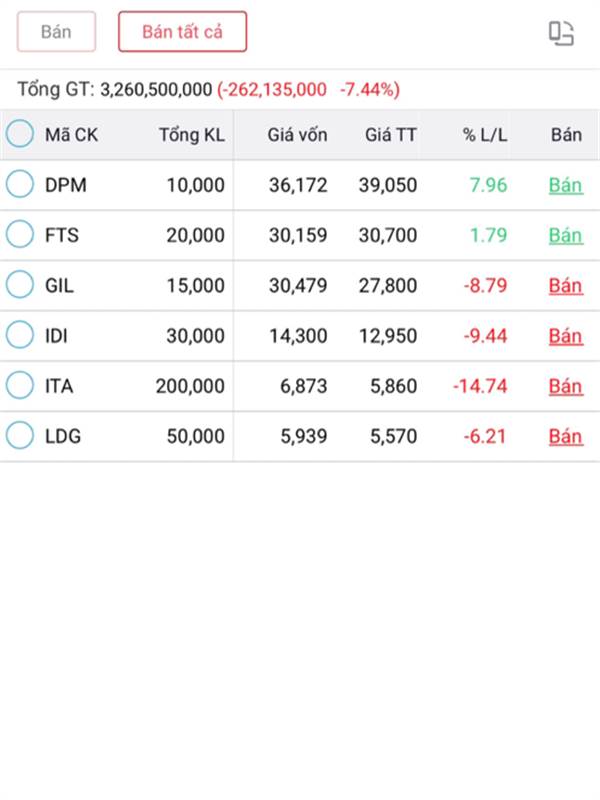Image resolution: width=600 pixels, height=800 pixels.
Task: Tap the Bán button at top
Action: (56, 32)
